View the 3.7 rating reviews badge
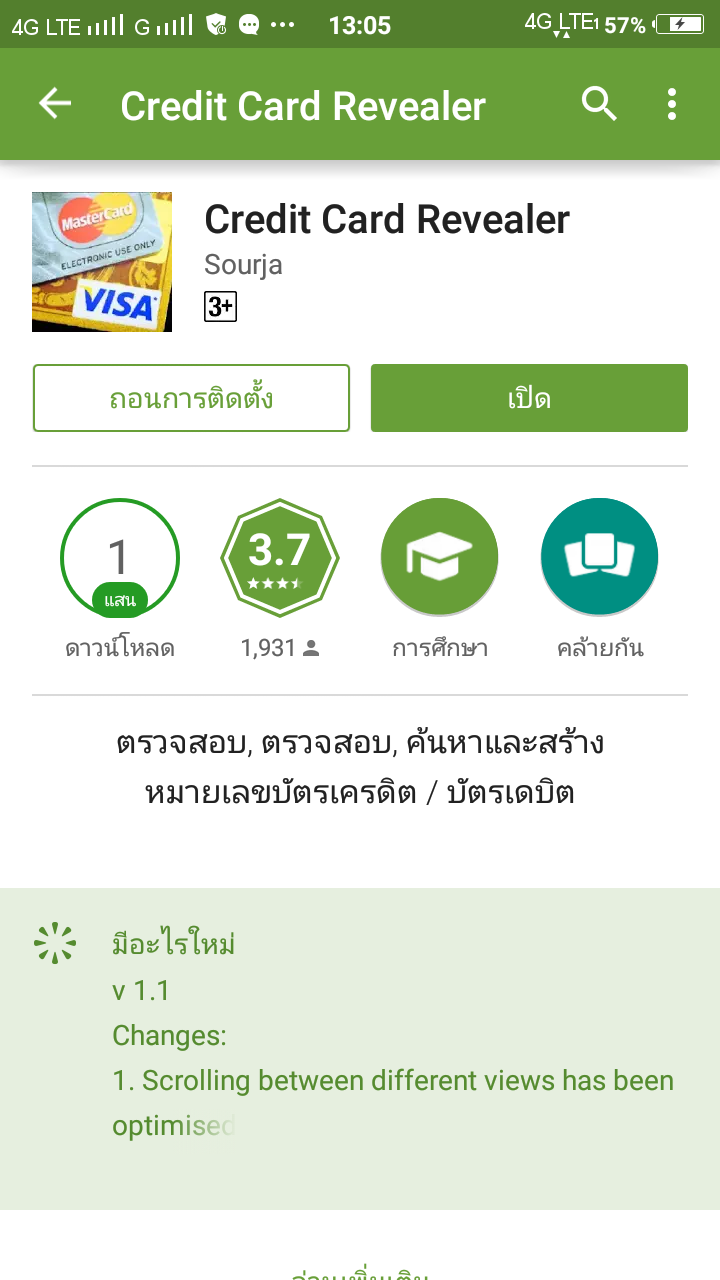The width and height of the screenshot is (720, 1280). coord(280,558)
